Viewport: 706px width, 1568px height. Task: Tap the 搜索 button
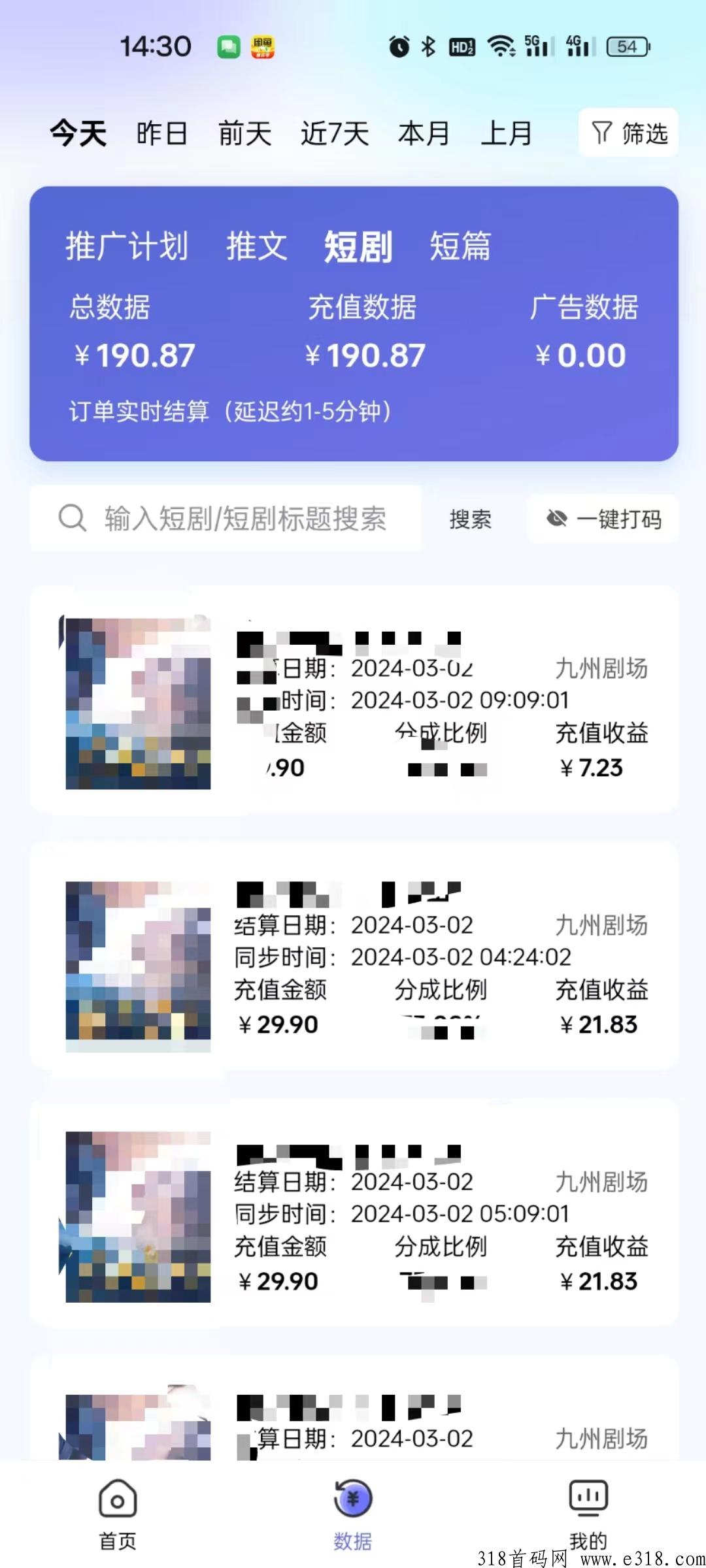coord(470,519)
